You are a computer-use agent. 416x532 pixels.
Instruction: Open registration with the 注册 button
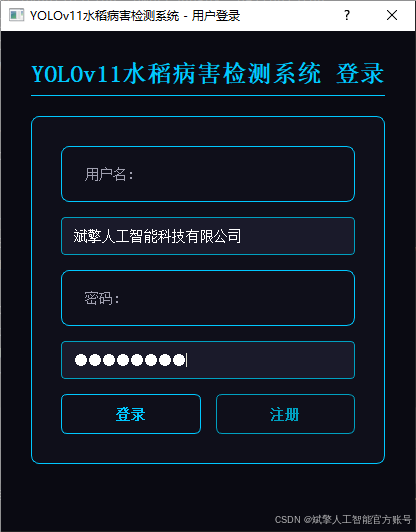(285, 414)
